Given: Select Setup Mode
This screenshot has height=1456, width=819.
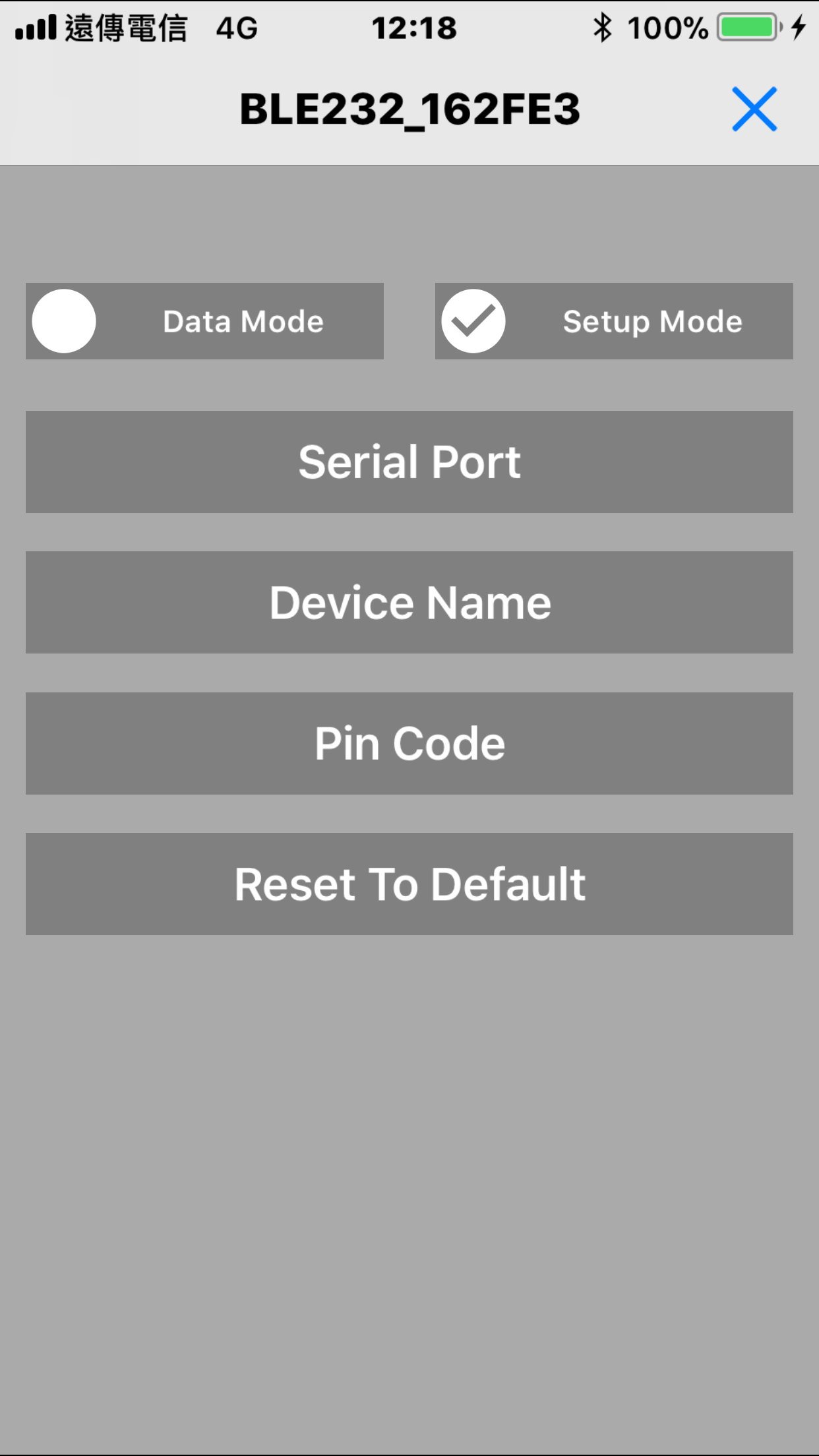Looking at the screenshot, I should pos(613,321).
